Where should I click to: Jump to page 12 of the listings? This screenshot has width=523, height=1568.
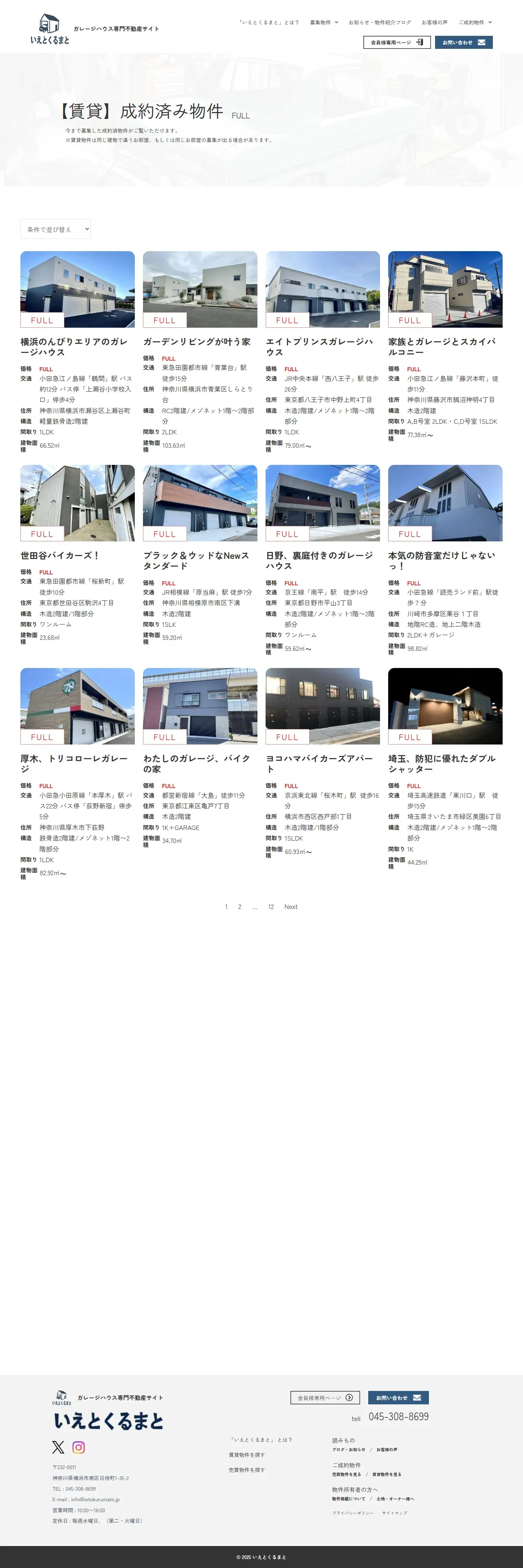[271, 907]
